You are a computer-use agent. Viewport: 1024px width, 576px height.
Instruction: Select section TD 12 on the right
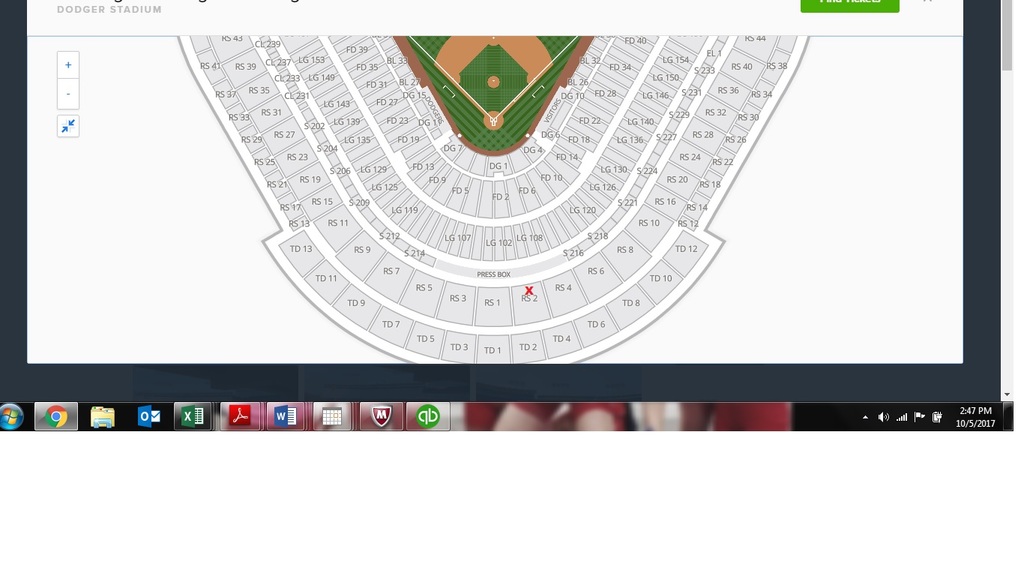[686, 249]
